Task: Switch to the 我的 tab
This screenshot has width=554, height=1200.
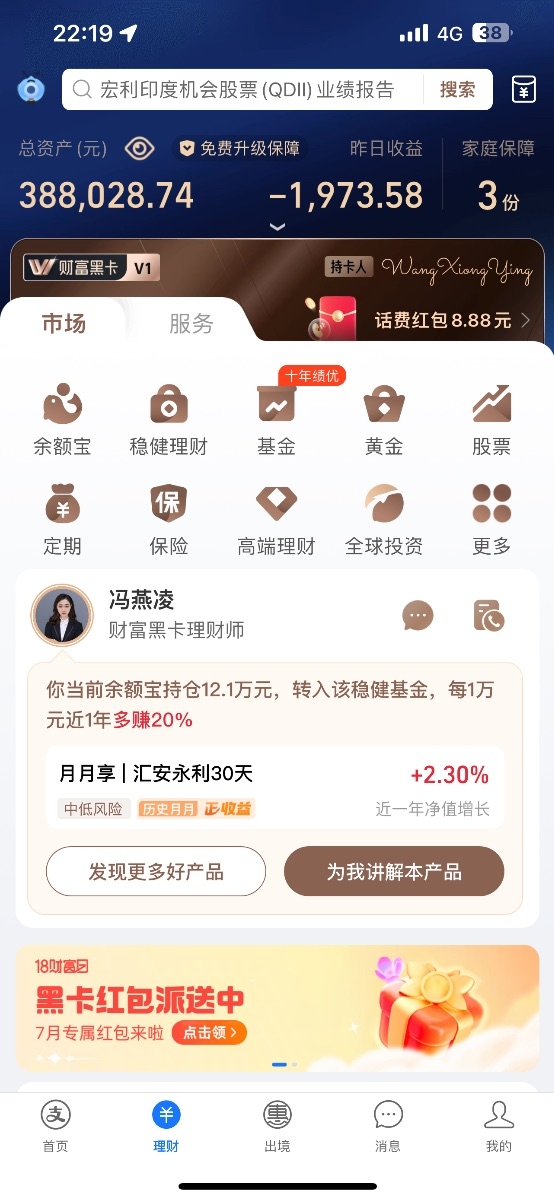Action: pos(498,1127)
